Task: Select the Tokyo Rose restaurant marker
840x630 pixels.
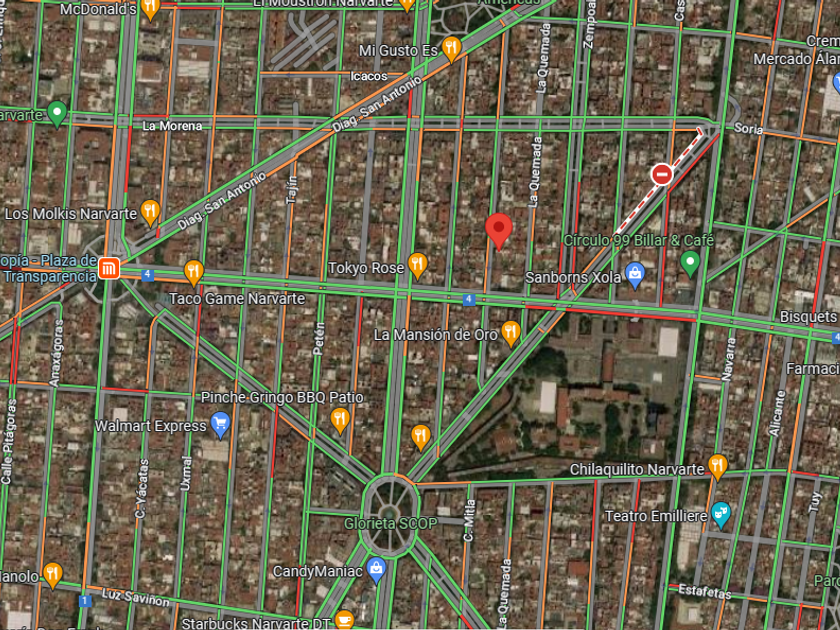Action: tap(418, 265)
